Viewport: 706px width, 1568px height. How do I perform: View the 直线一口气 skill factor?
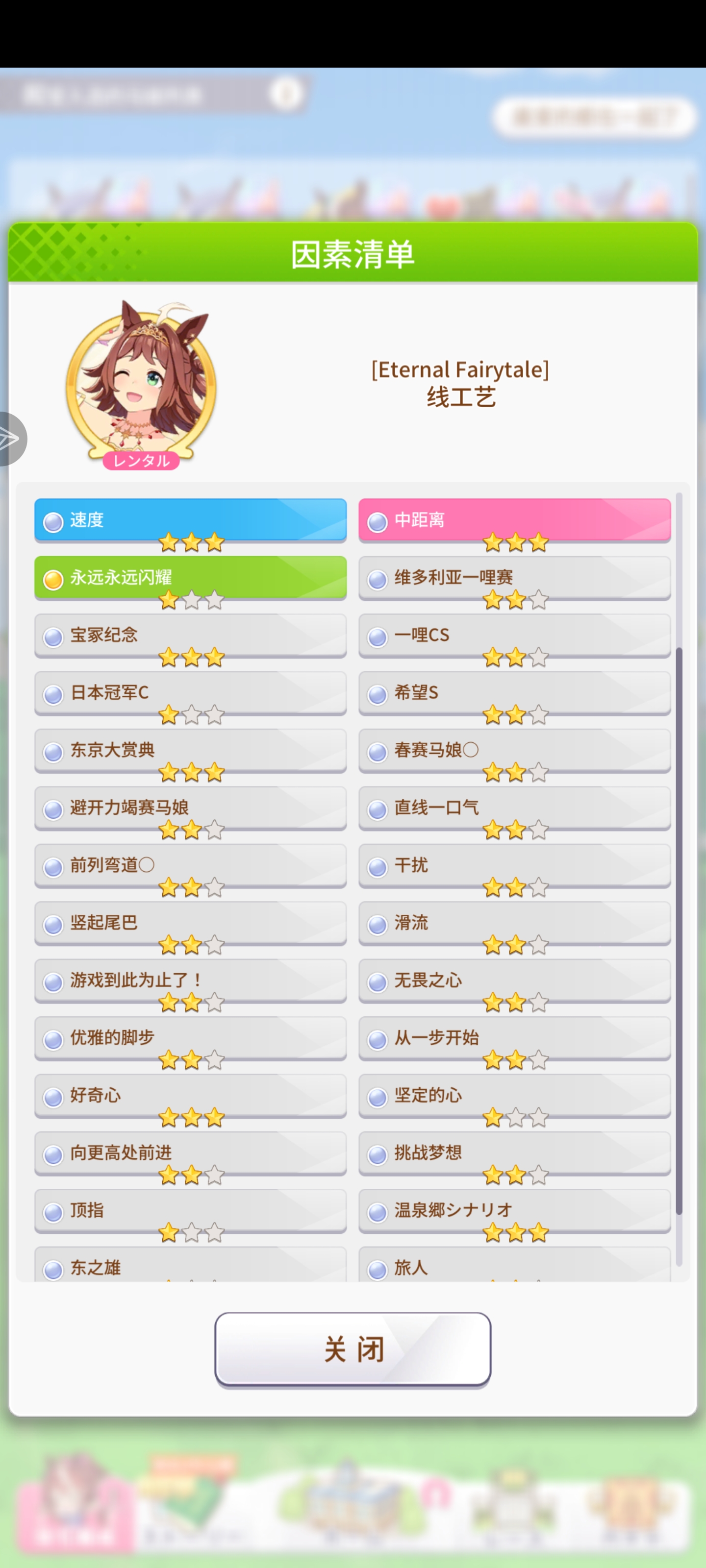click(514, 808)
